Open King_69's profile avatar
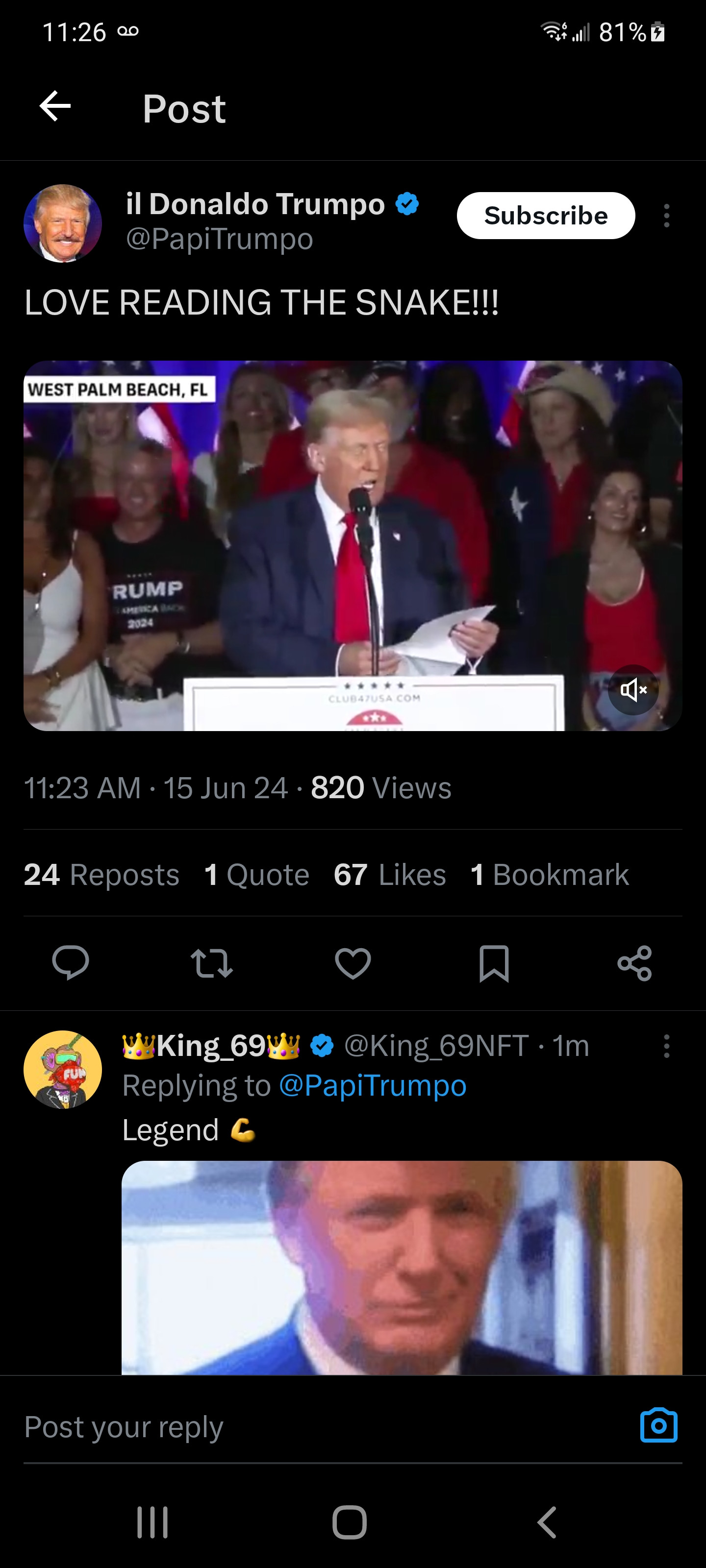This screenshot has width=706, height=1568. [x=63, y=1070]
